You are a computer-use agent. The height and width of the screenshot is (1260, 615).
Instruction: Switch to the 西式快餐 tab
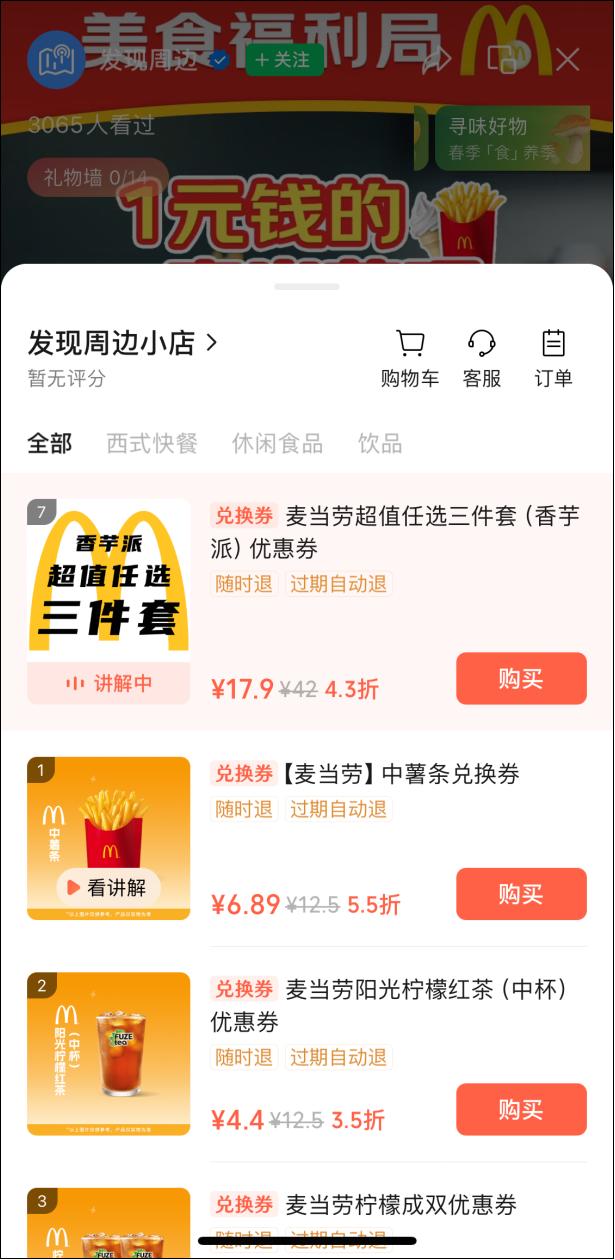click(152, 443)
